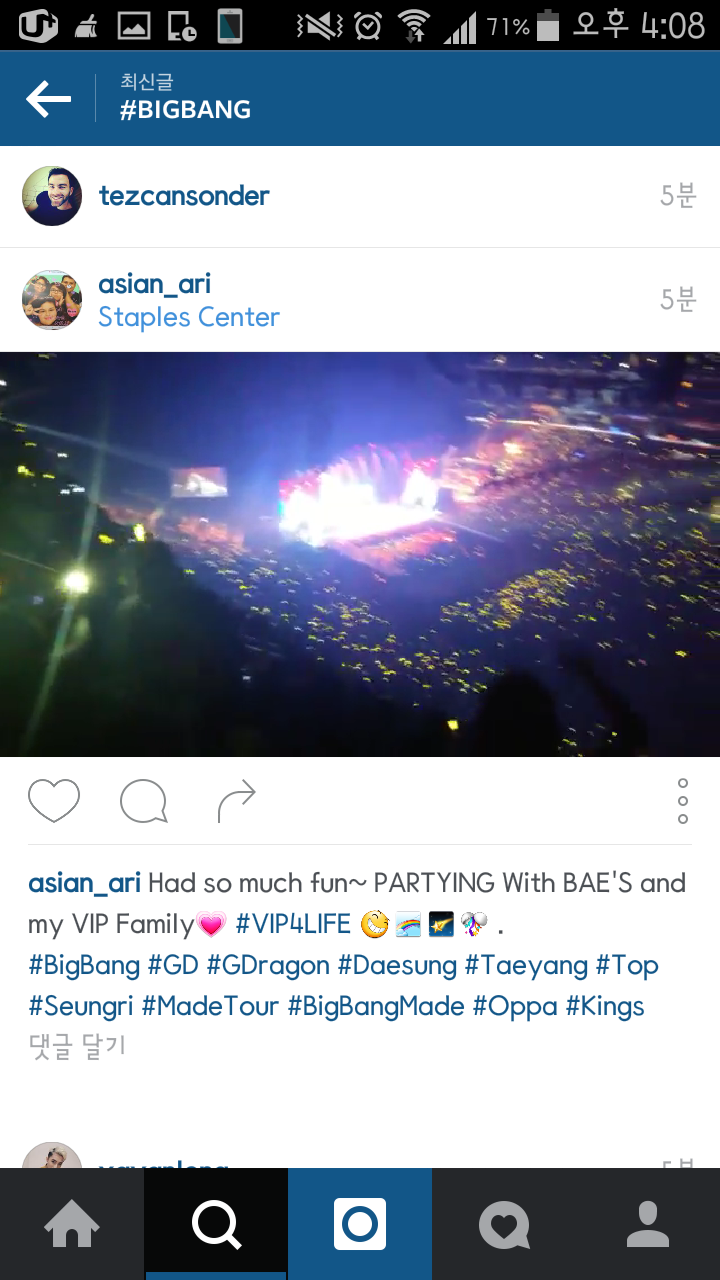
Task: Open tezcansonder's profile
Action: (x=184, y=196)
